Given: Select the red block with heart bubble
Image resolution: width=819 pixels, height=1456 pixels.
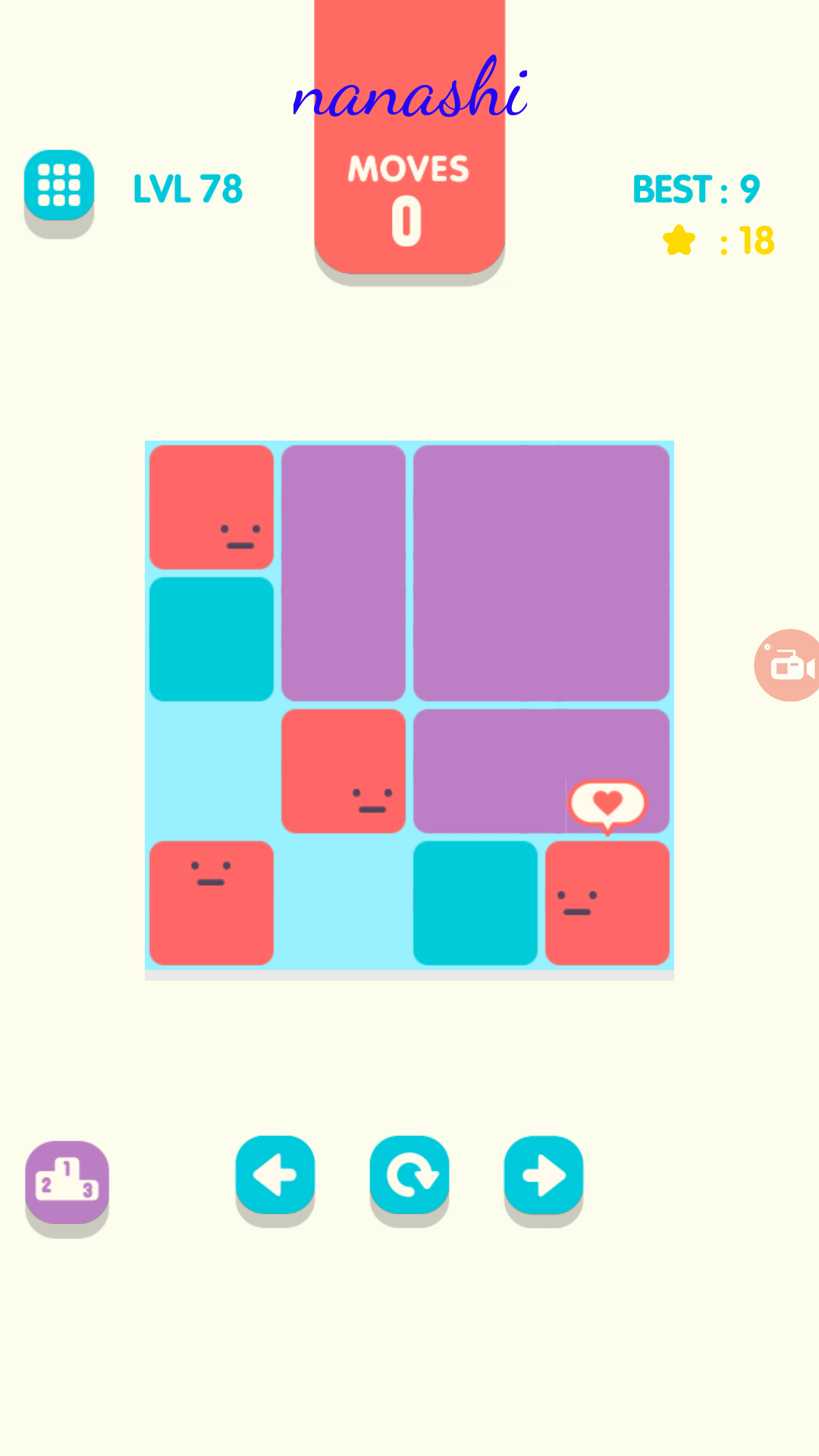Looking at the screenshot, I should pyautogui.click(x=607, y=902).
